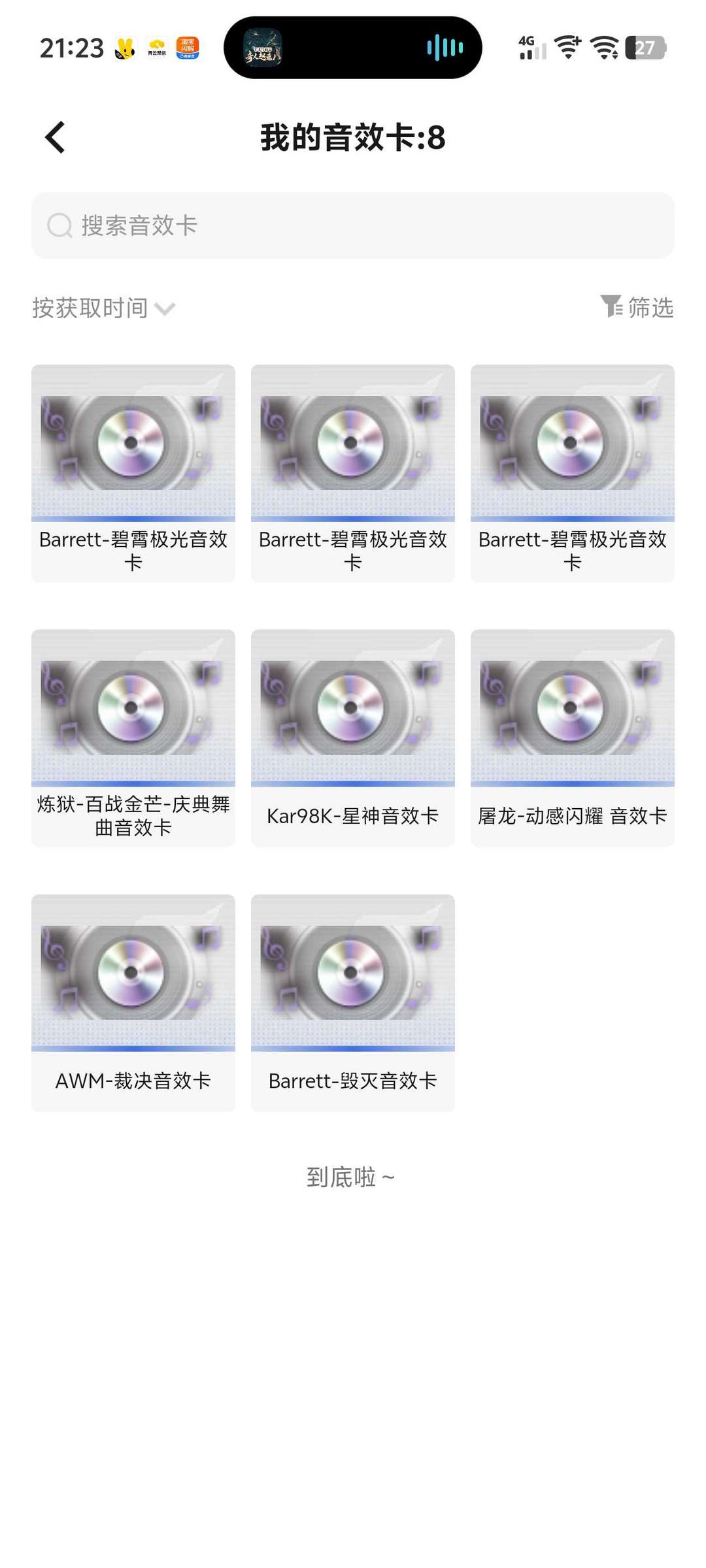Tap the audio waveform icon in the notch area
The height and width of the screenshot is (1568, 706).
444,47
